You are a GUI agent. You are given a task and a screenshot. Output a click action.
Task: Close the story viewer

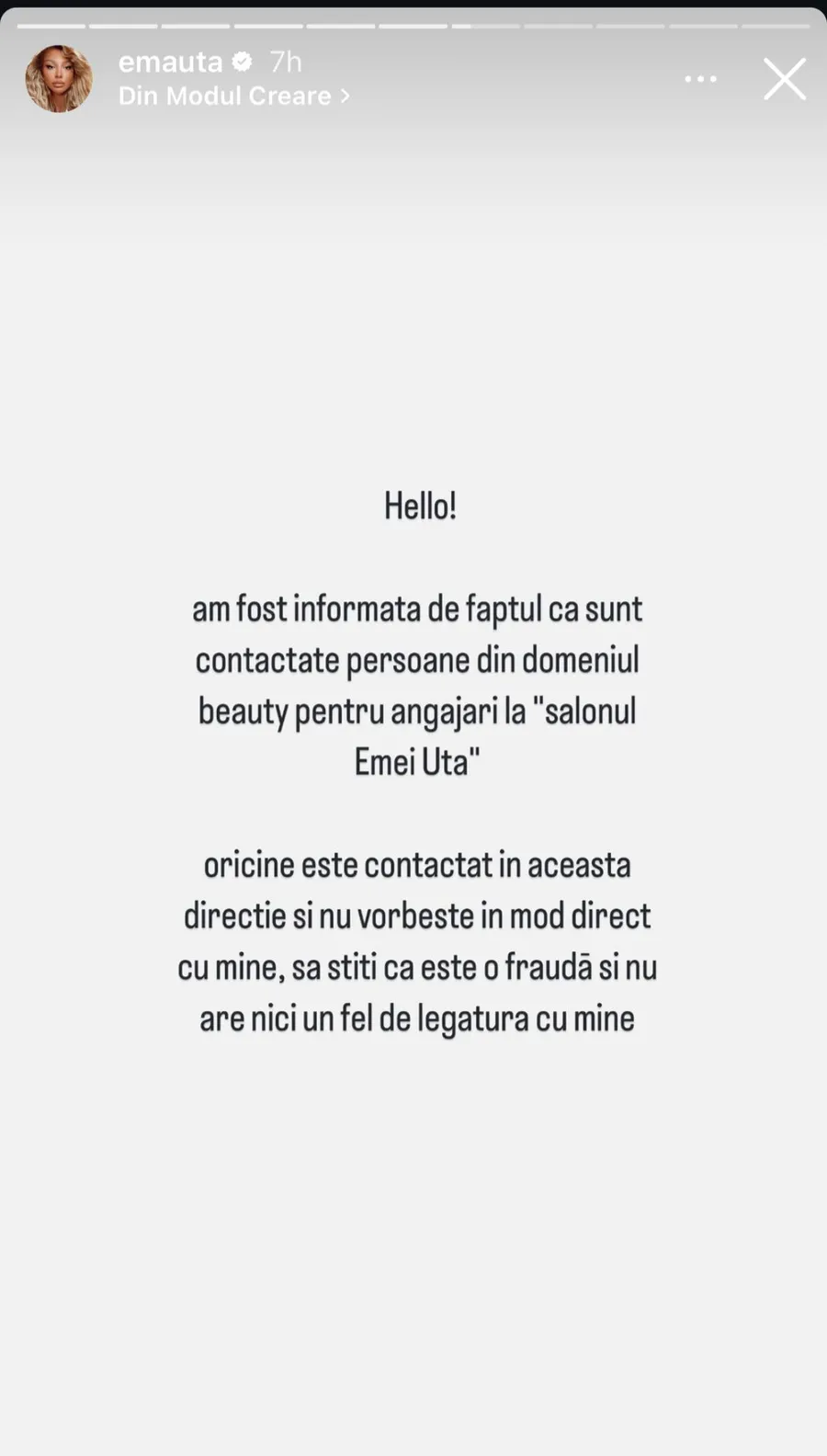click(785, 79)
